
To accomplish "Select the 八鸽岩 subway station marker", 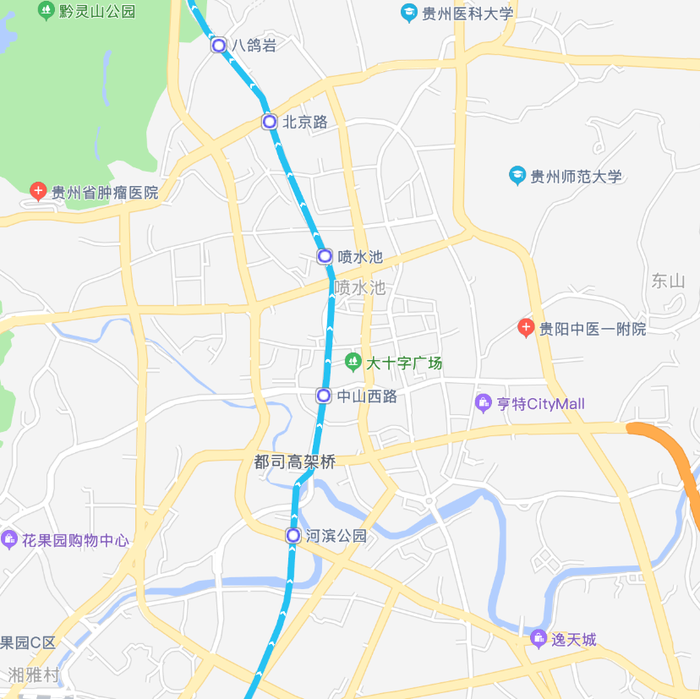I will coord(218,45).
